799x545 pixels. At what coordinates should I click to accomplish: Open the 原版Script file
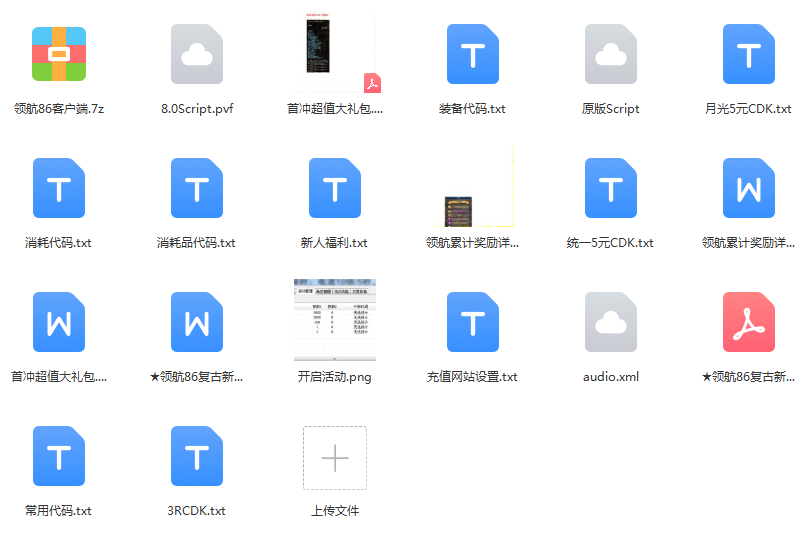pos(610,54)
